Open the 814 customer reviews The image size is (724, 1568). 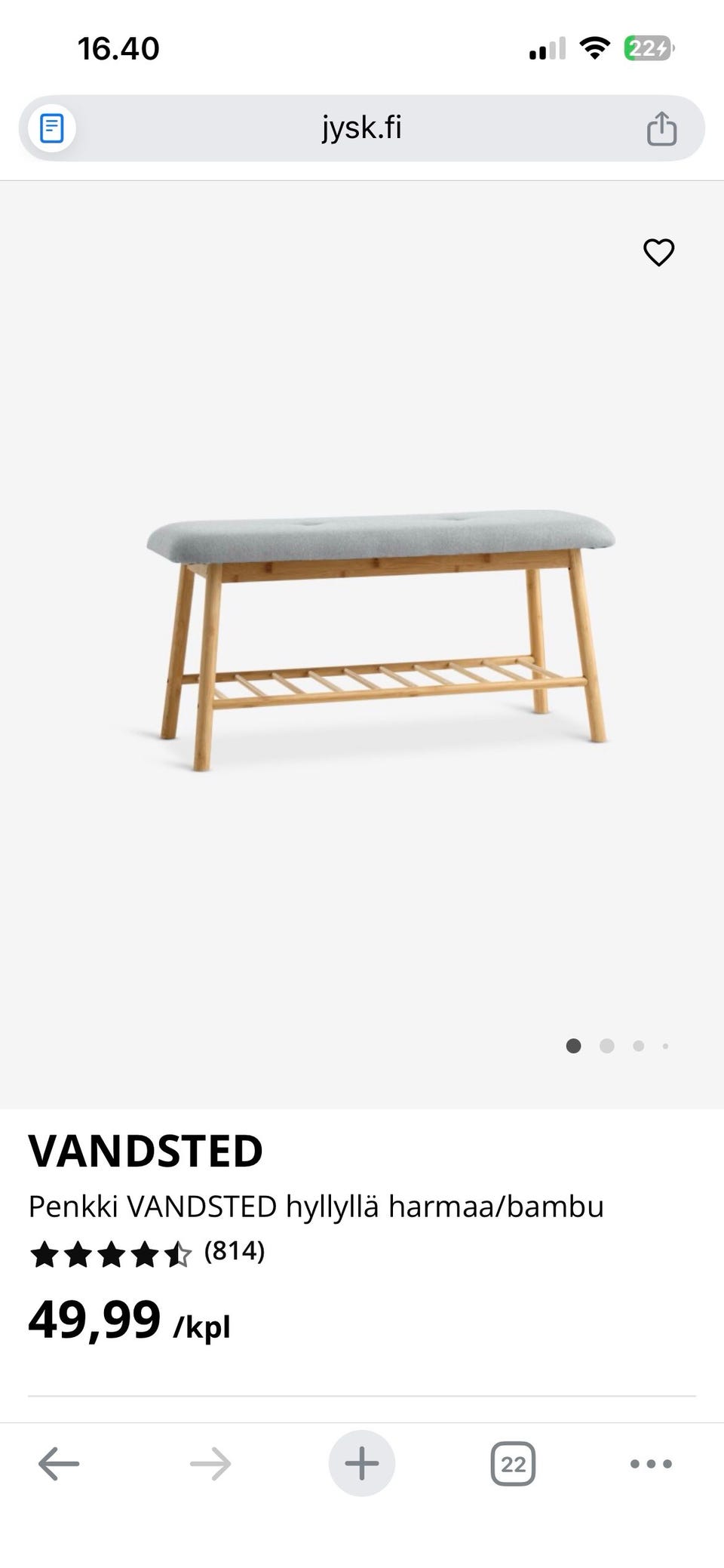point(234,1252)
